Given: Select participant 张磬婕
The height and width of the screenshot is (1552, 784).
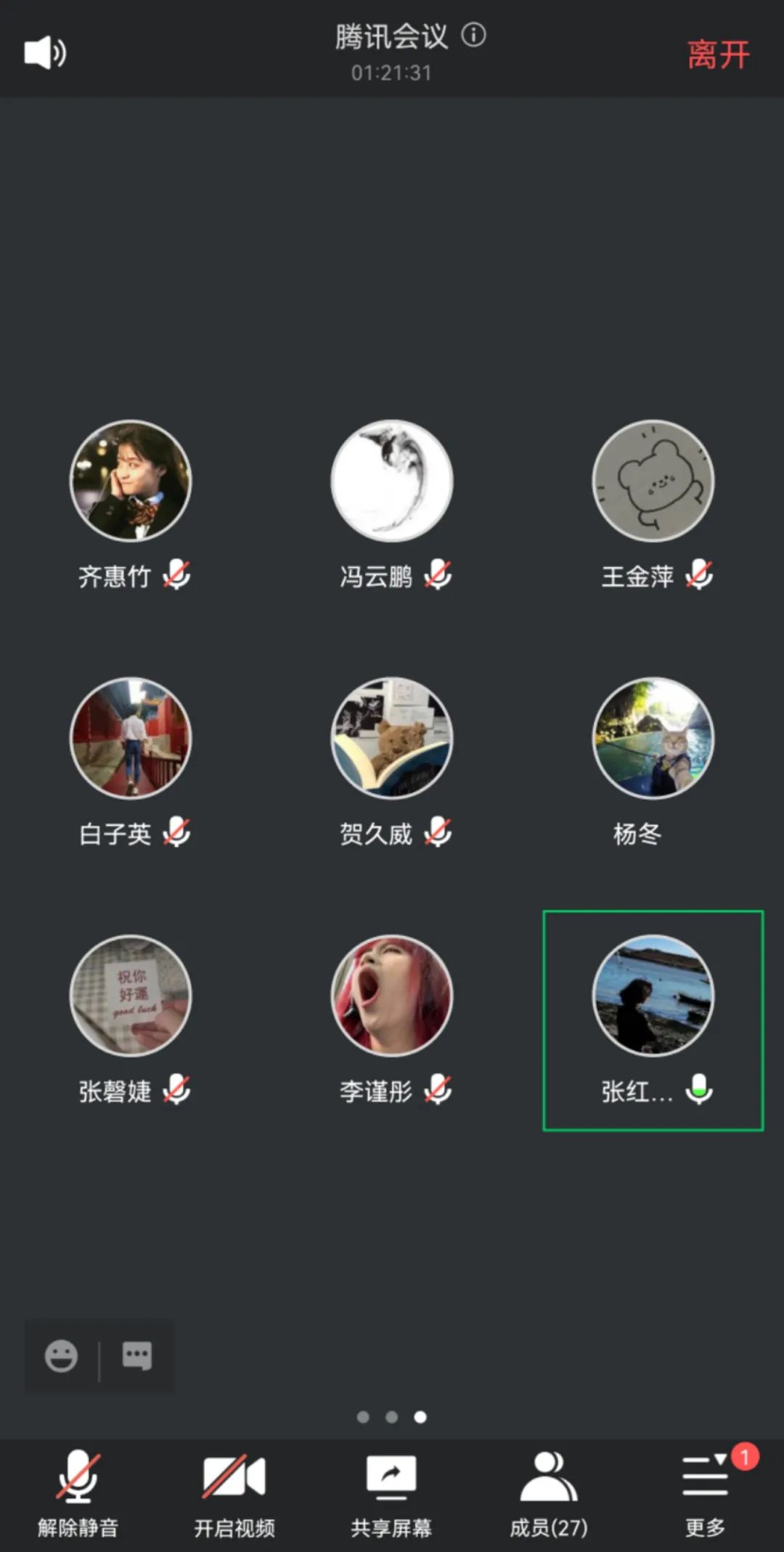Looking at the screenshot, I should (x=131, y=996).
